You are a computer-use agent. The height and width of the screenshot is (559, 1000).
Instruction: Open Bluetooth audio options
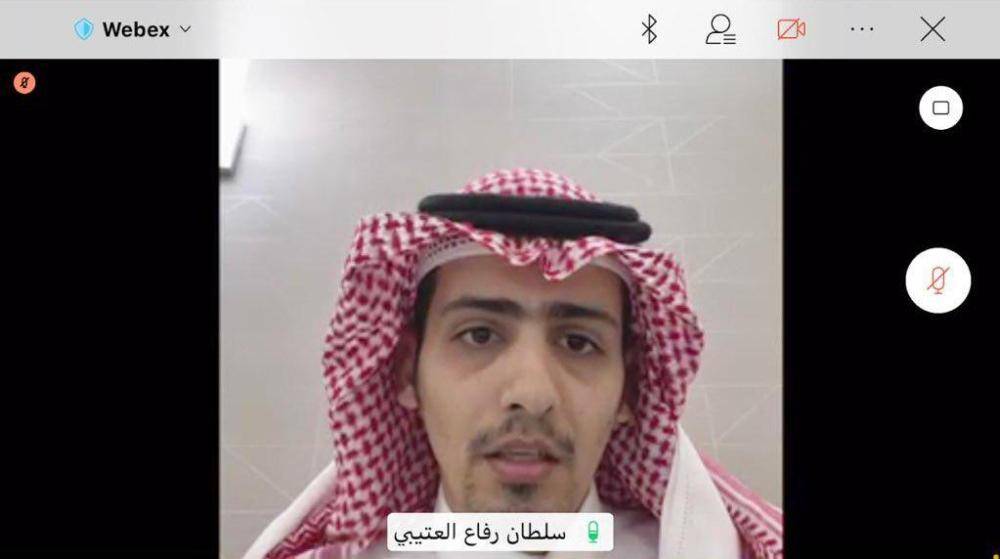(649, 30)
